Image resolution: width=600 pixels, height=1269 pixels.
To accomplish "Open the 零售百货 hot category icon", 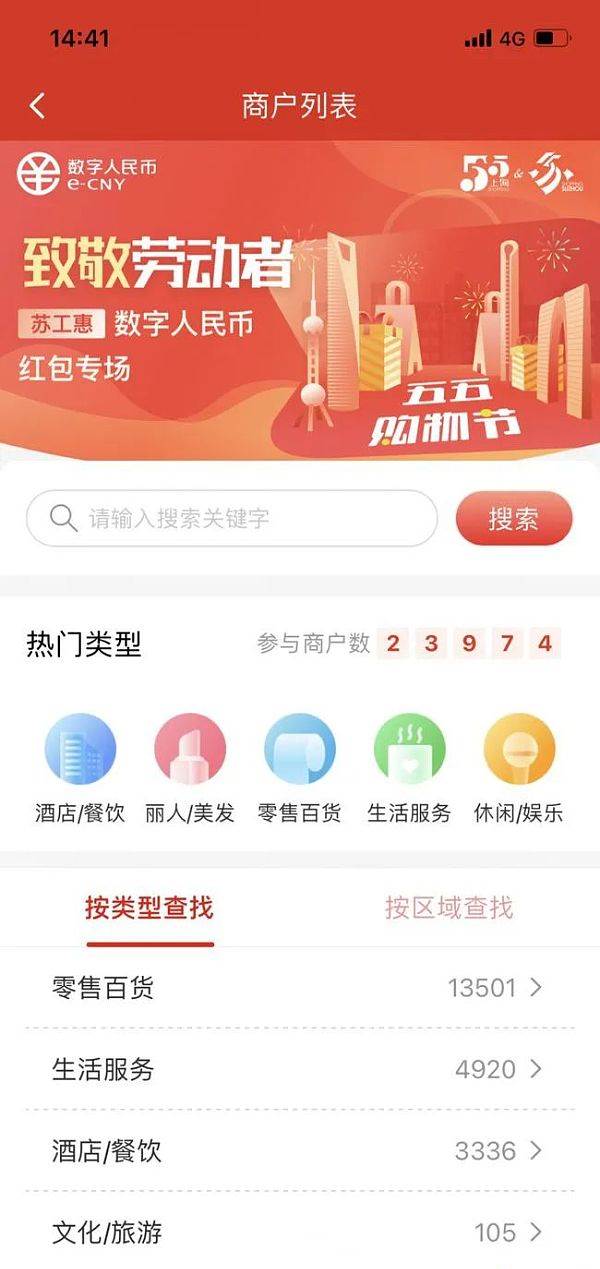I will click(x=299, y=750).
